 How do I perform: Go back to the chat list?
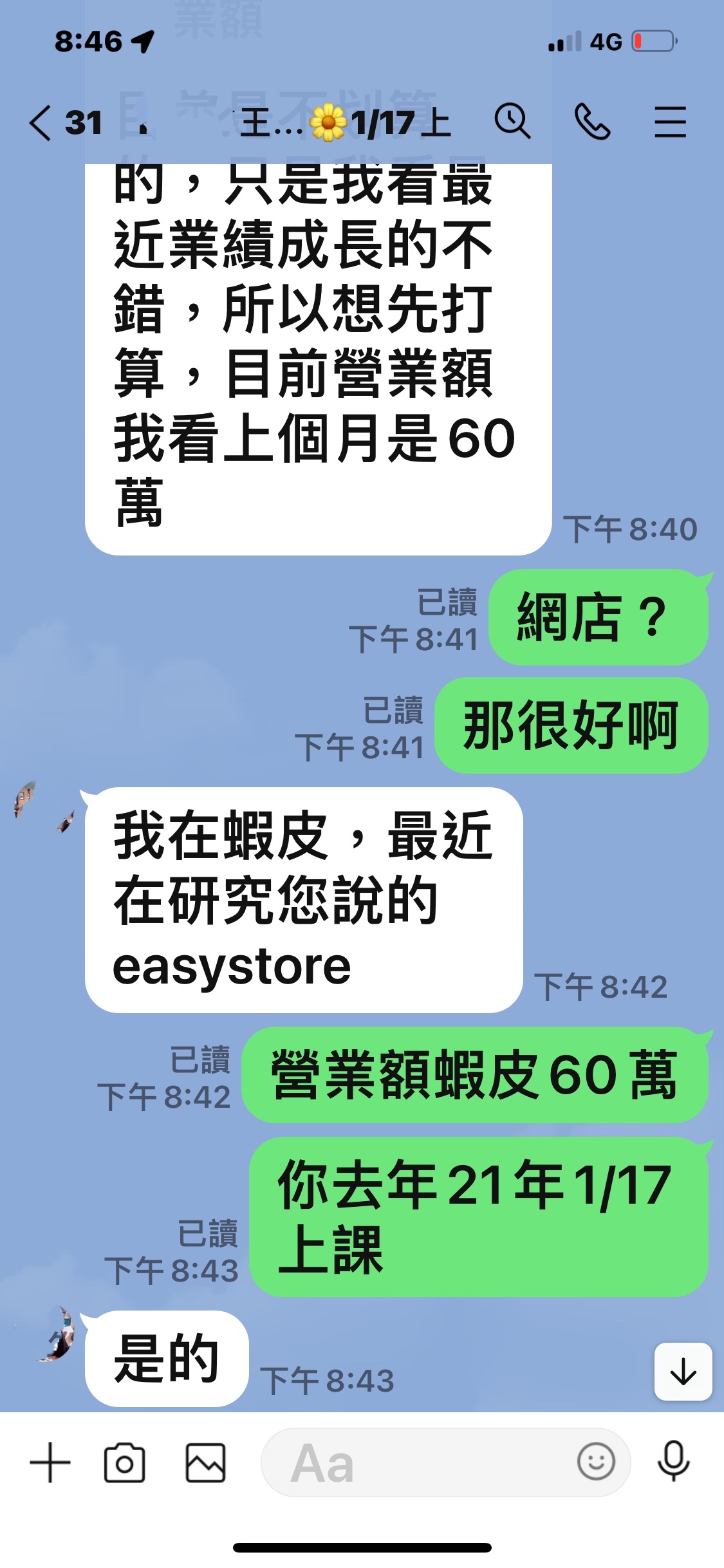[x=40, y=122]
